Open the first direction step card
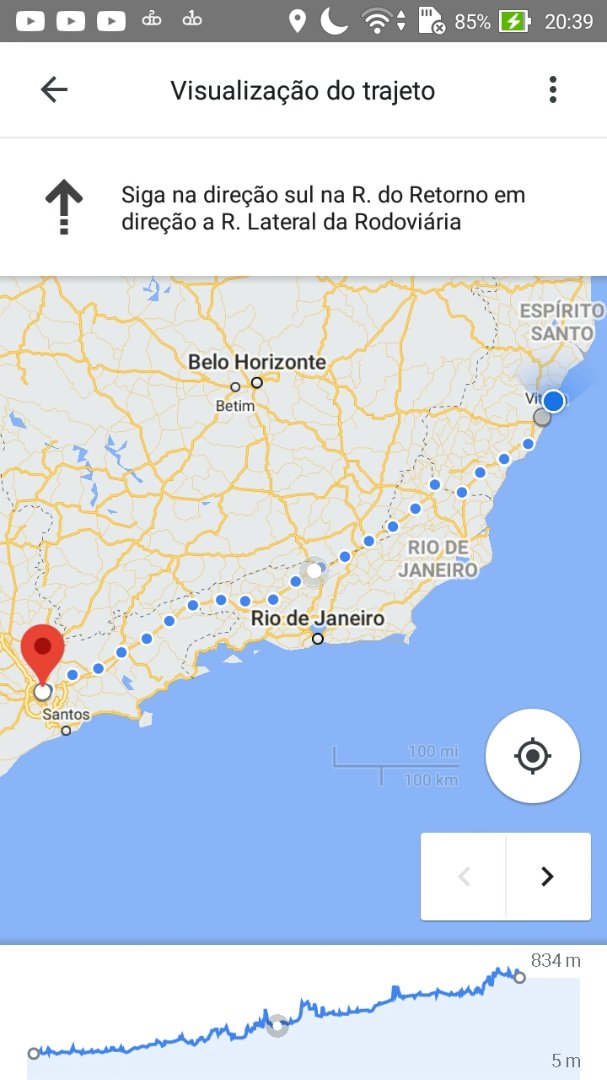The width and height of the screenshot is (607, 1080). (303, 207)
